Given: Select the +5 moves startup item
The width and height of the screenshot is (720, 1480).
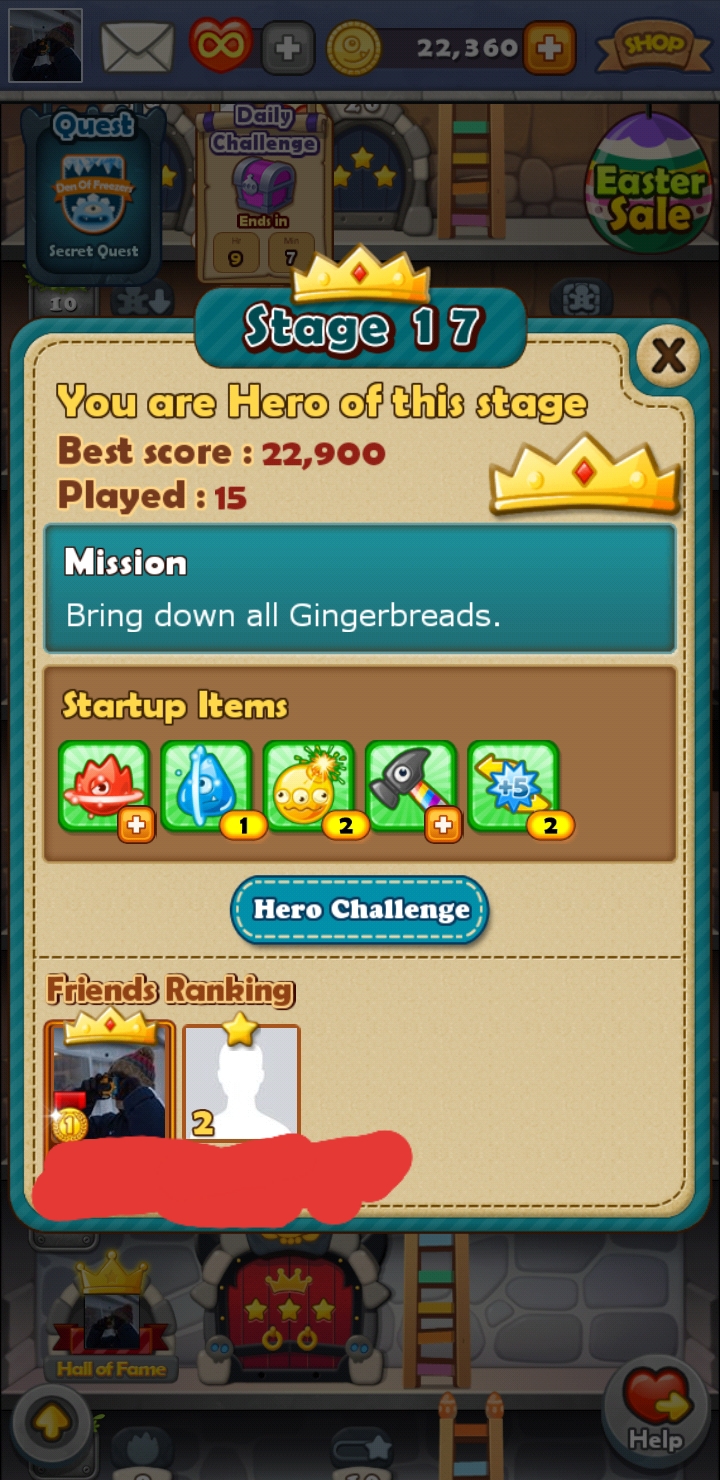Looking at the screenshot, I should coord(513,787).
